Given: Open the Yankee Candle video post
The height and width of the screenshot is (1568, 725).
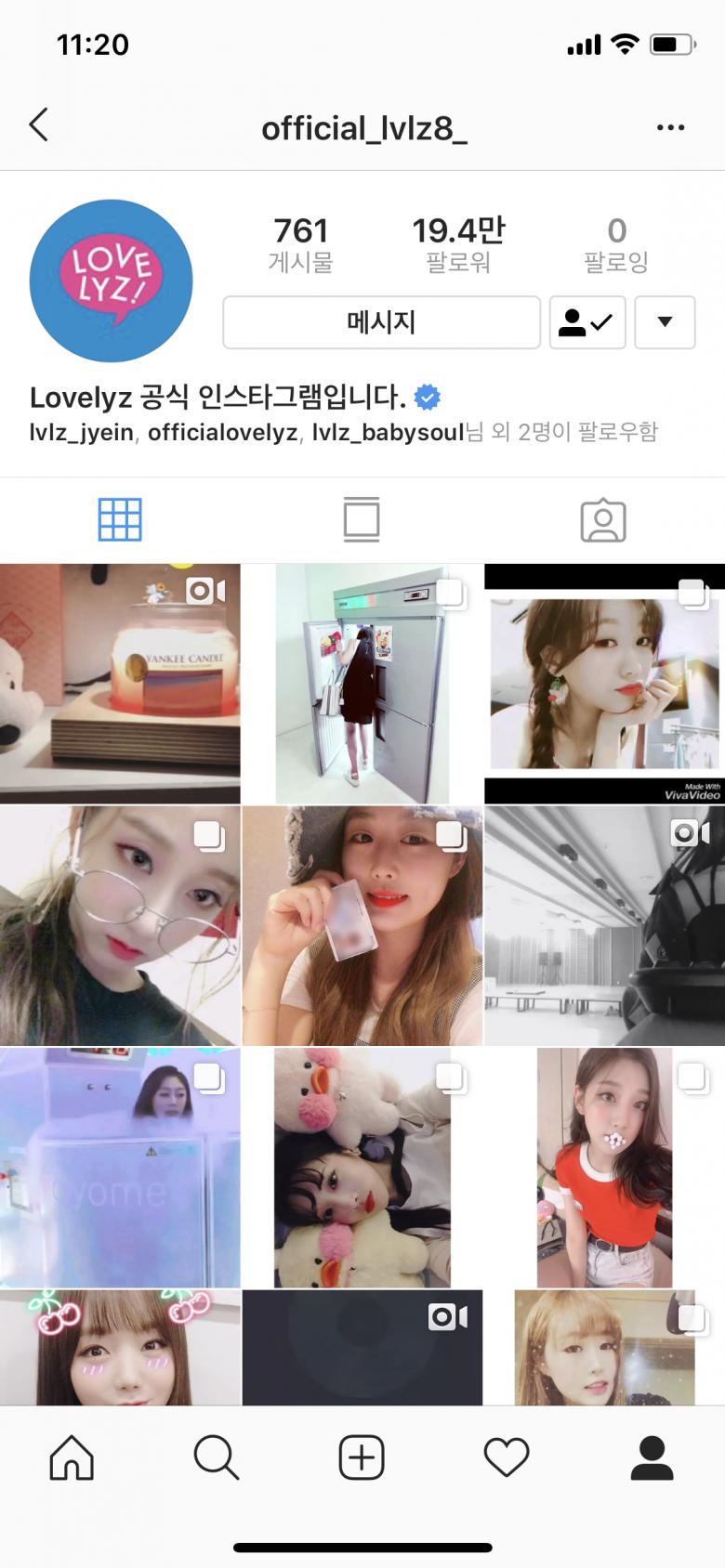Looking at the screenshot, I should click(120, 684).
